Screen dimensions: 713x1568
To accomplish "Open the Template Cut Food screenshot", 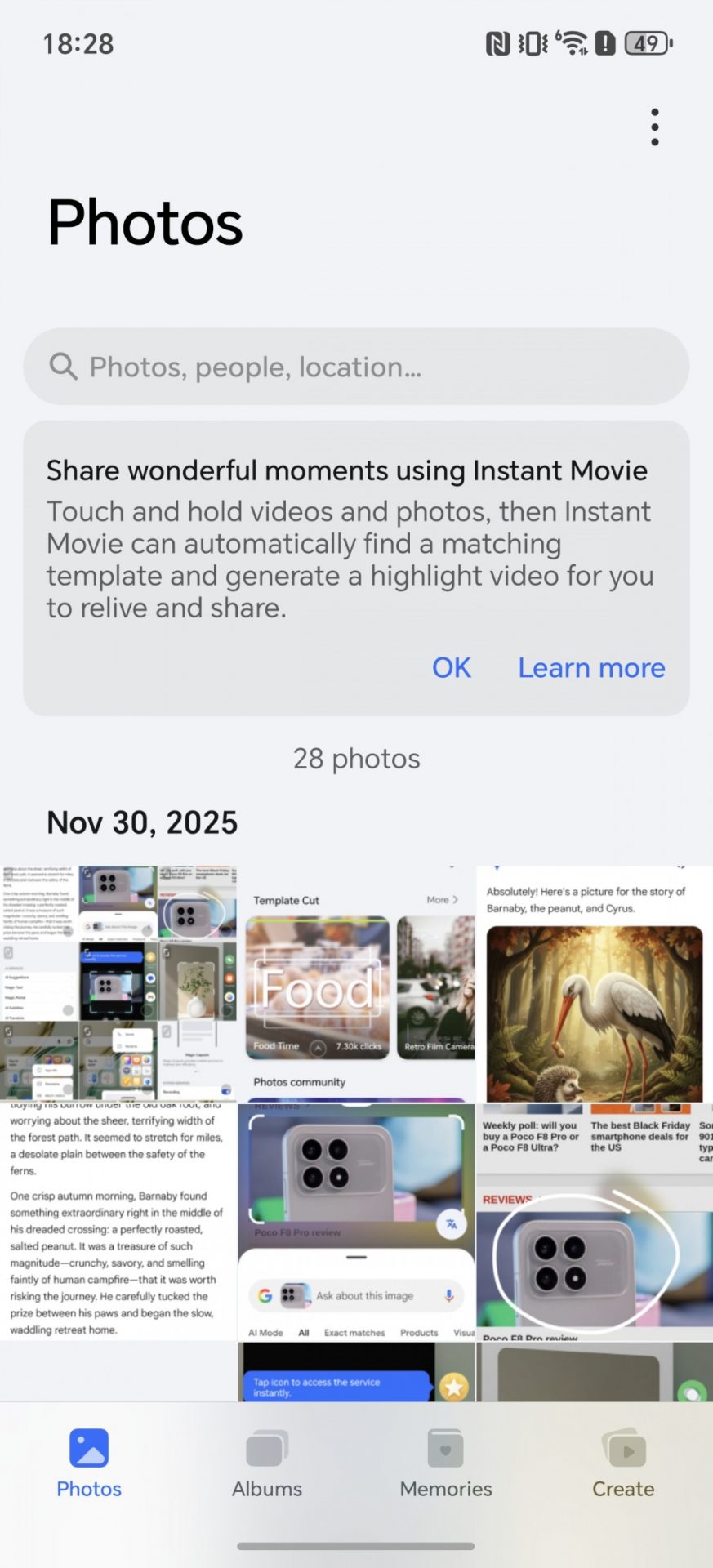I will pyautogui.click(x=356, y=983).
